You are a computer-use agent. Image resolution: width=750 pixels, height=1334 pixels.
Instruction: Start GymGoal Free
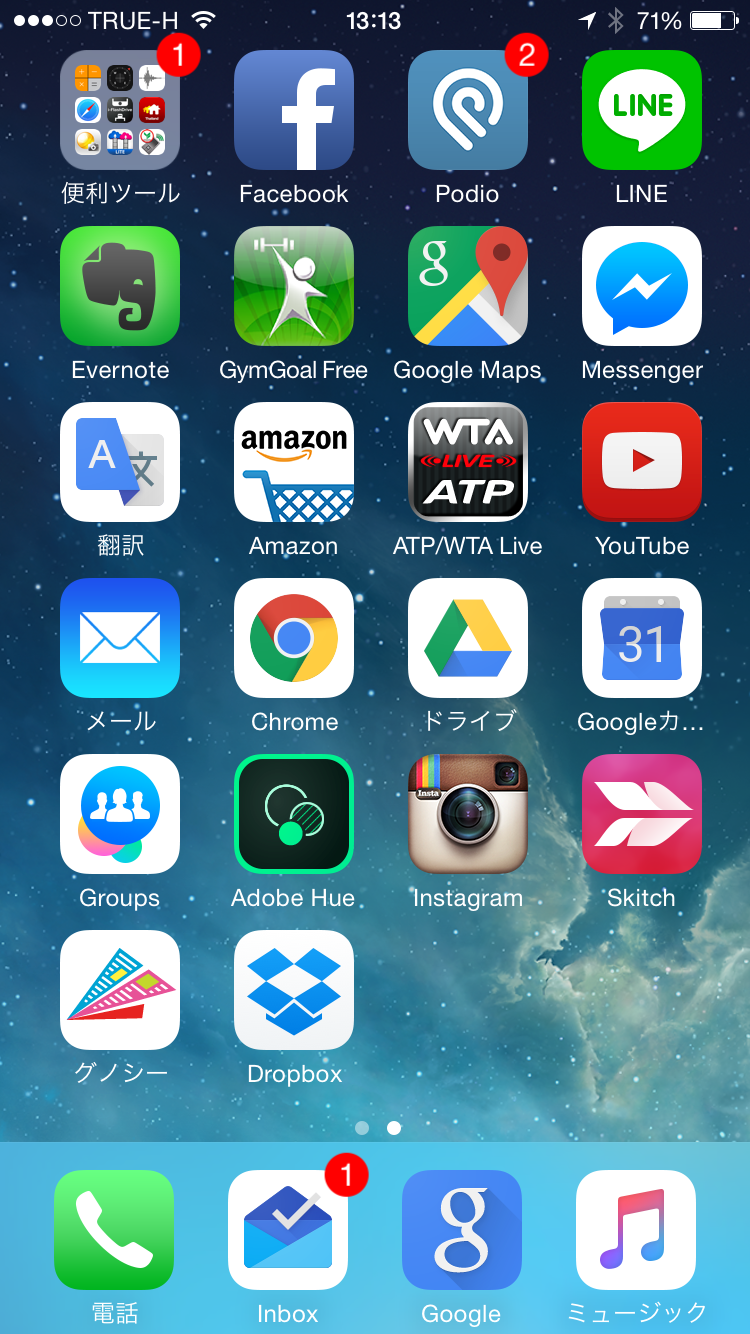(294, 286)
